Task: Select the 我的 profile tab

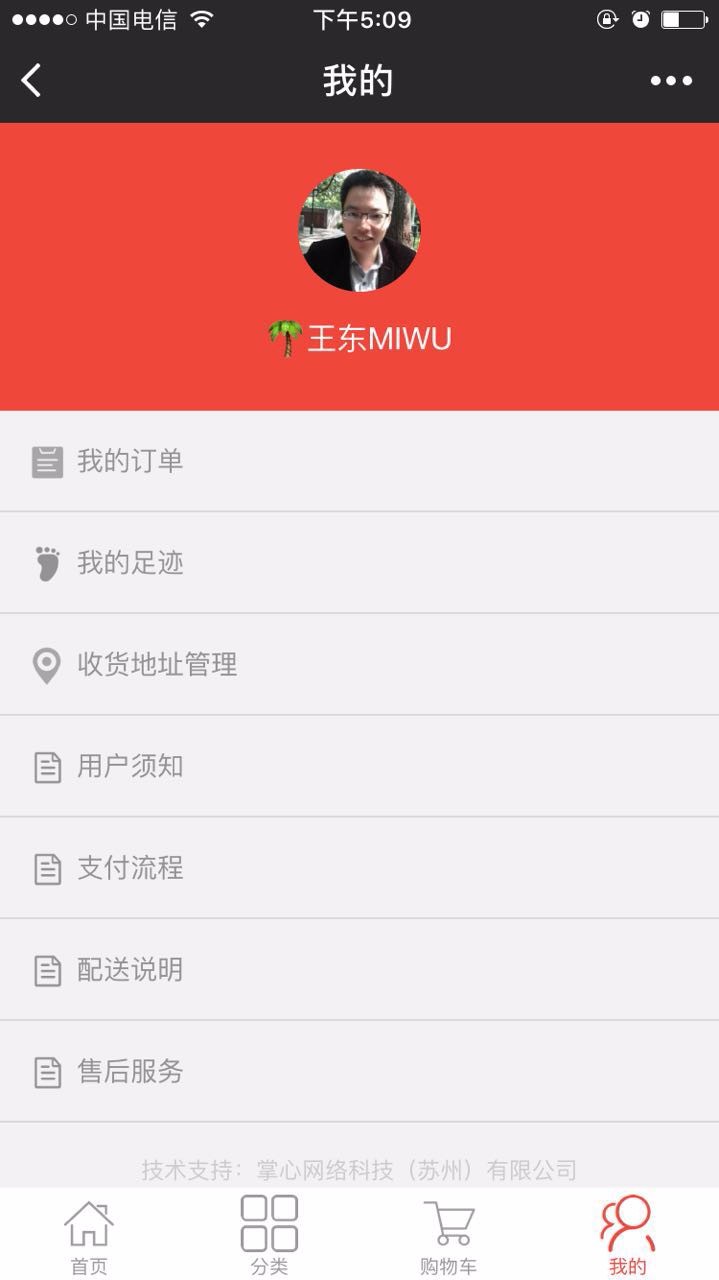Action: point(628,1237)
